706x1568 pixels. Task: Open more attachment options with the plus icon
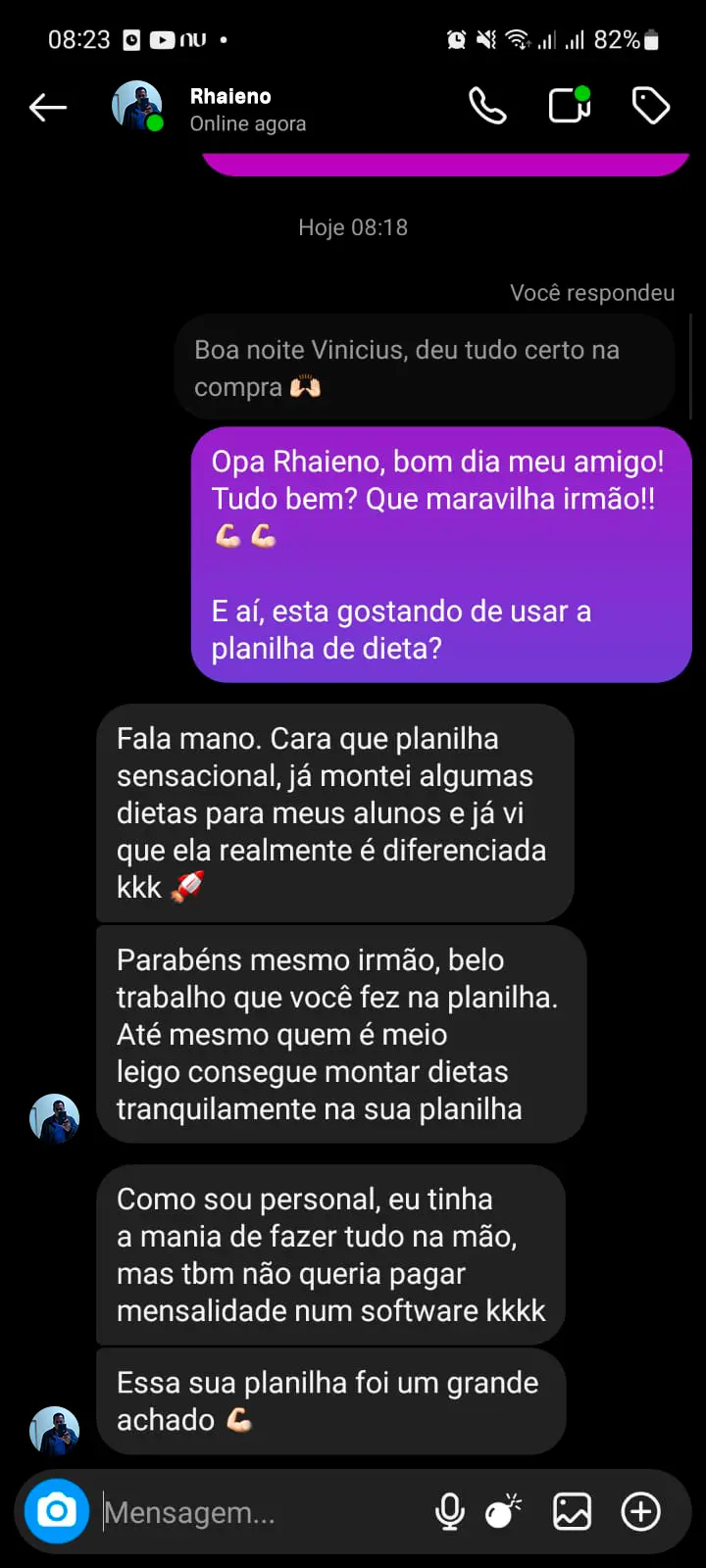641,1512
